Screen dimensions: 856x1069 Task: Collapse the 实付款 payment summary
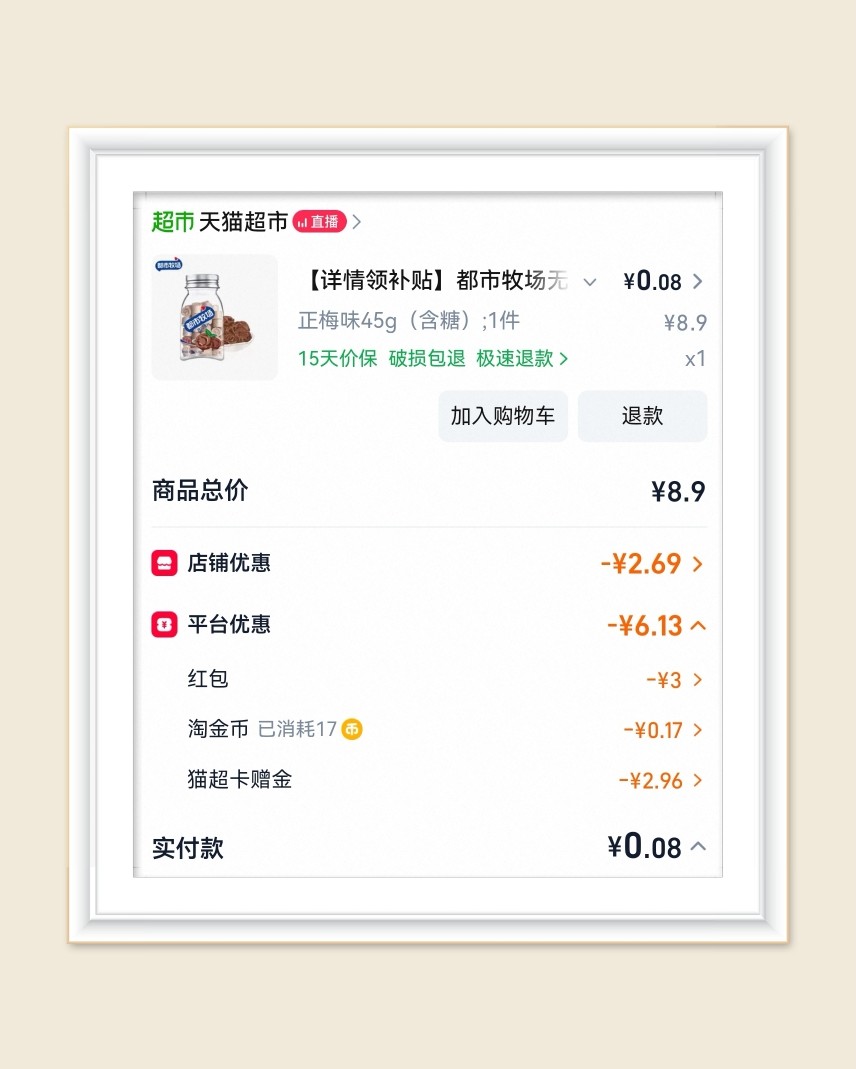coord(699,847)
